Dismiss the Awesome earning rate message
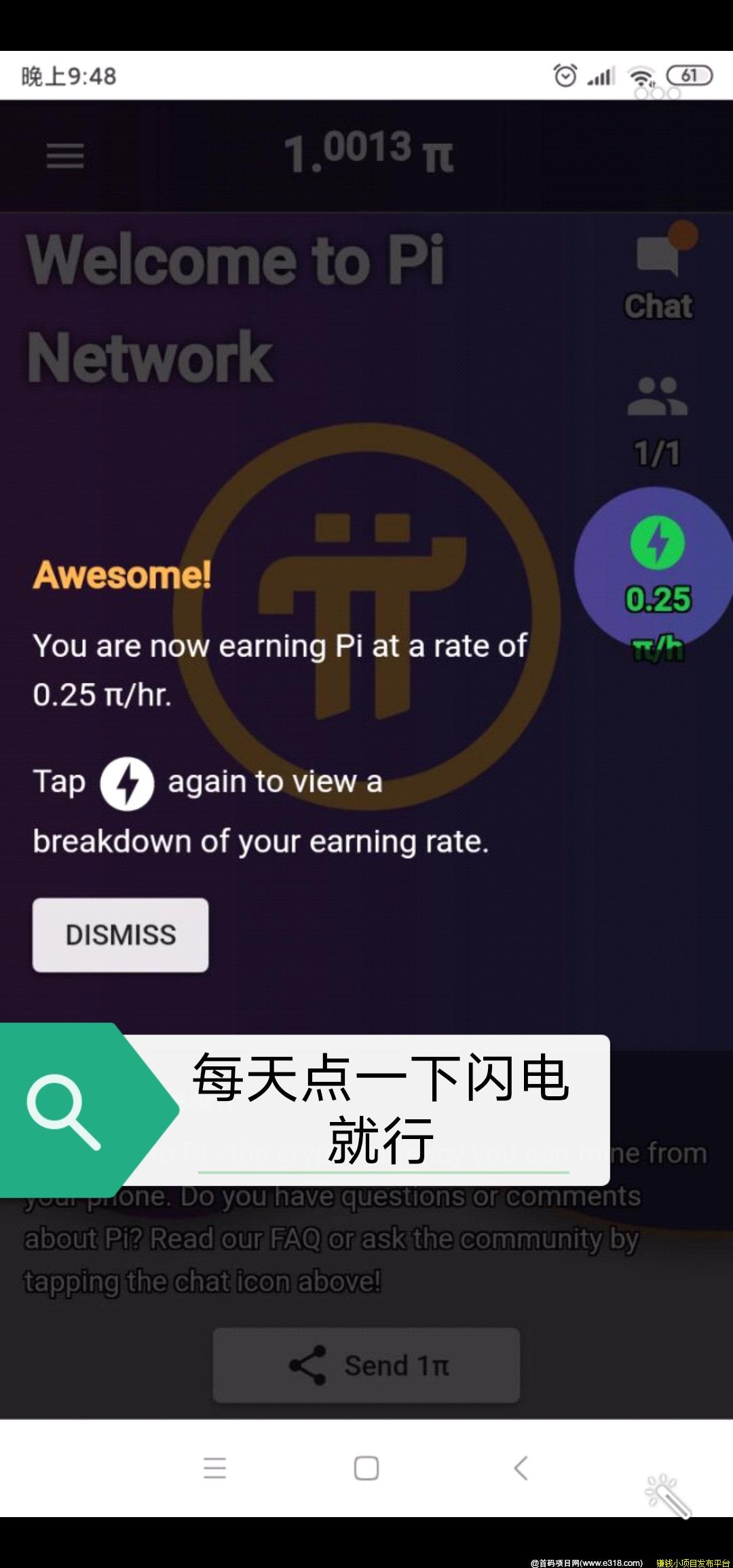Screen dimensions: 733x1568 click(x=121, y=935)
